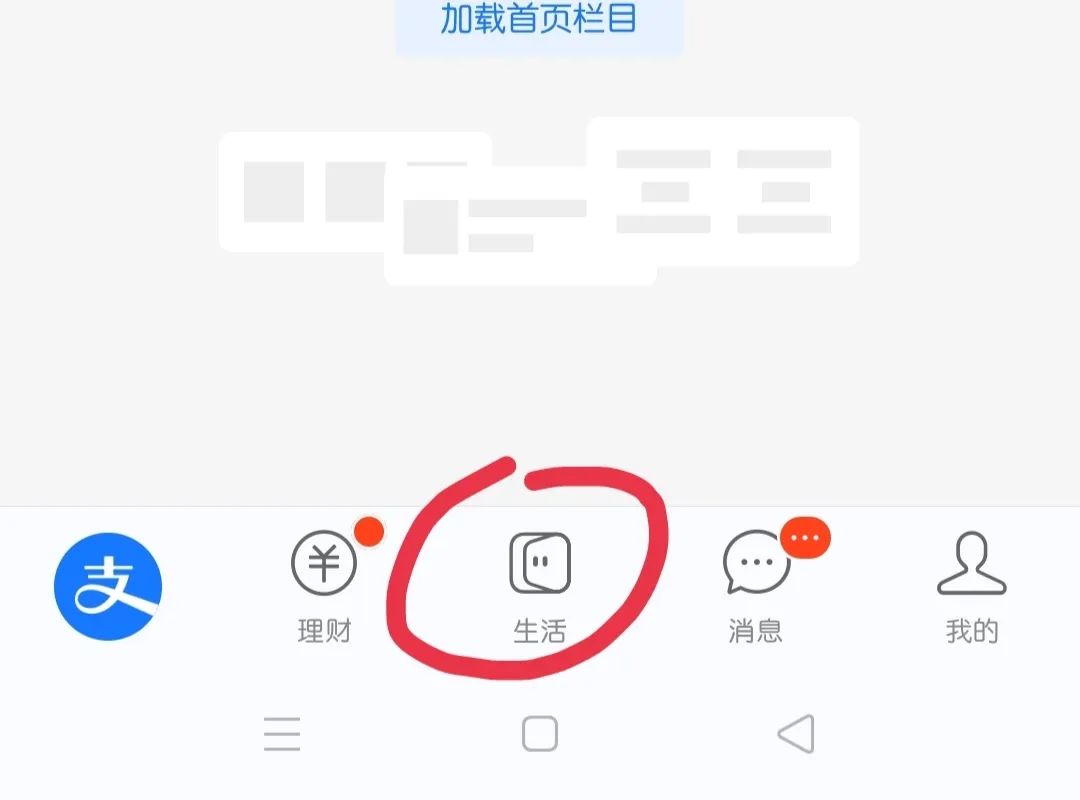Tap the 加载首页栏目 button
The width and height of the screenshot is (1080, 800).
(x=539, y=20)
